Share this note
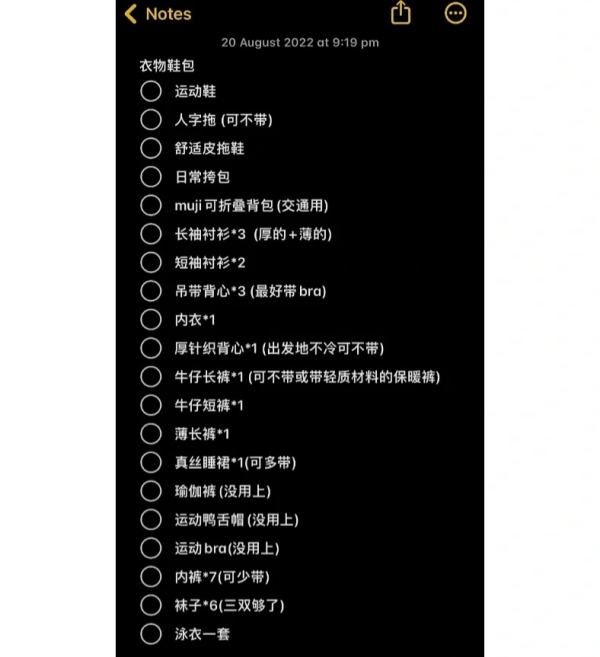This screenshot has height=657, width=600. tap(400, 14)
